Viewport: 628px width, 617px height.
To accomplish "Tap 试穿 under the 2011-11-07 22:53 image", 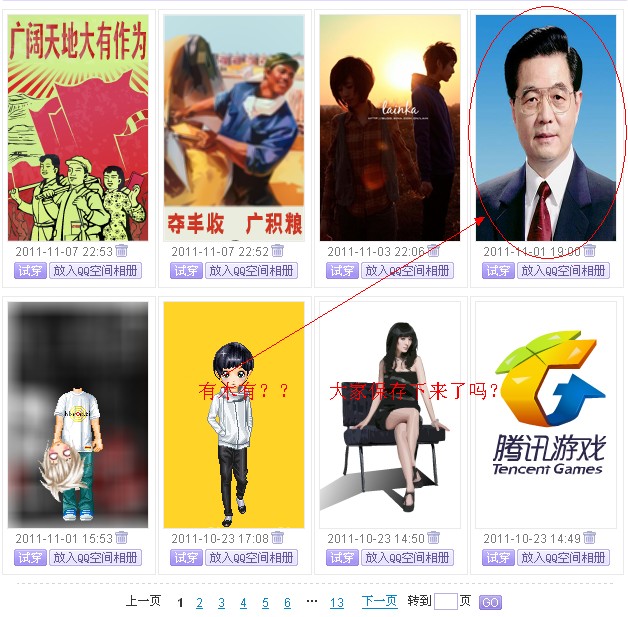I will pos(30,271).
